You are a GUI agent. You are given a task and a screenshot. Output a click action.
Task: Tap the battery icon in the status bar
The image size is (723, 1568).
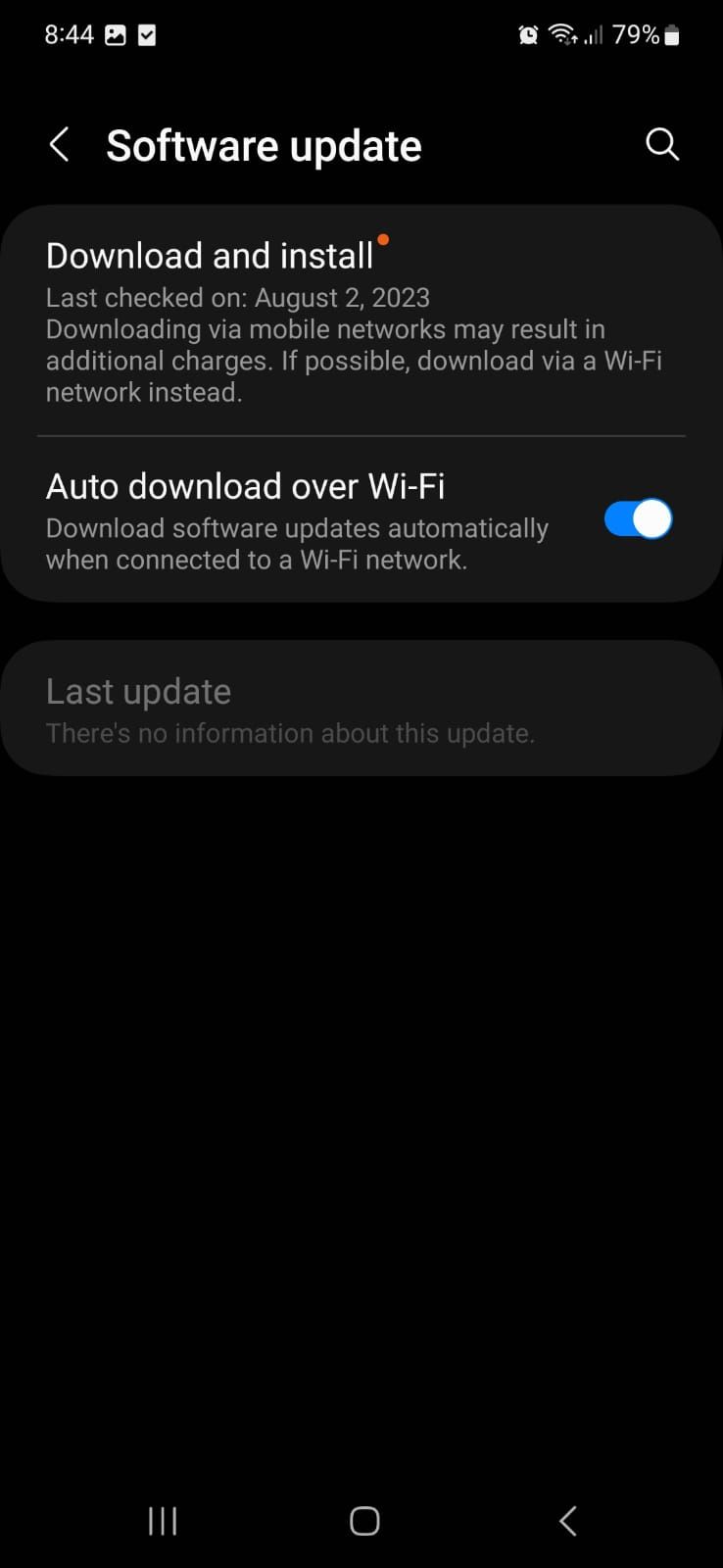673,33
